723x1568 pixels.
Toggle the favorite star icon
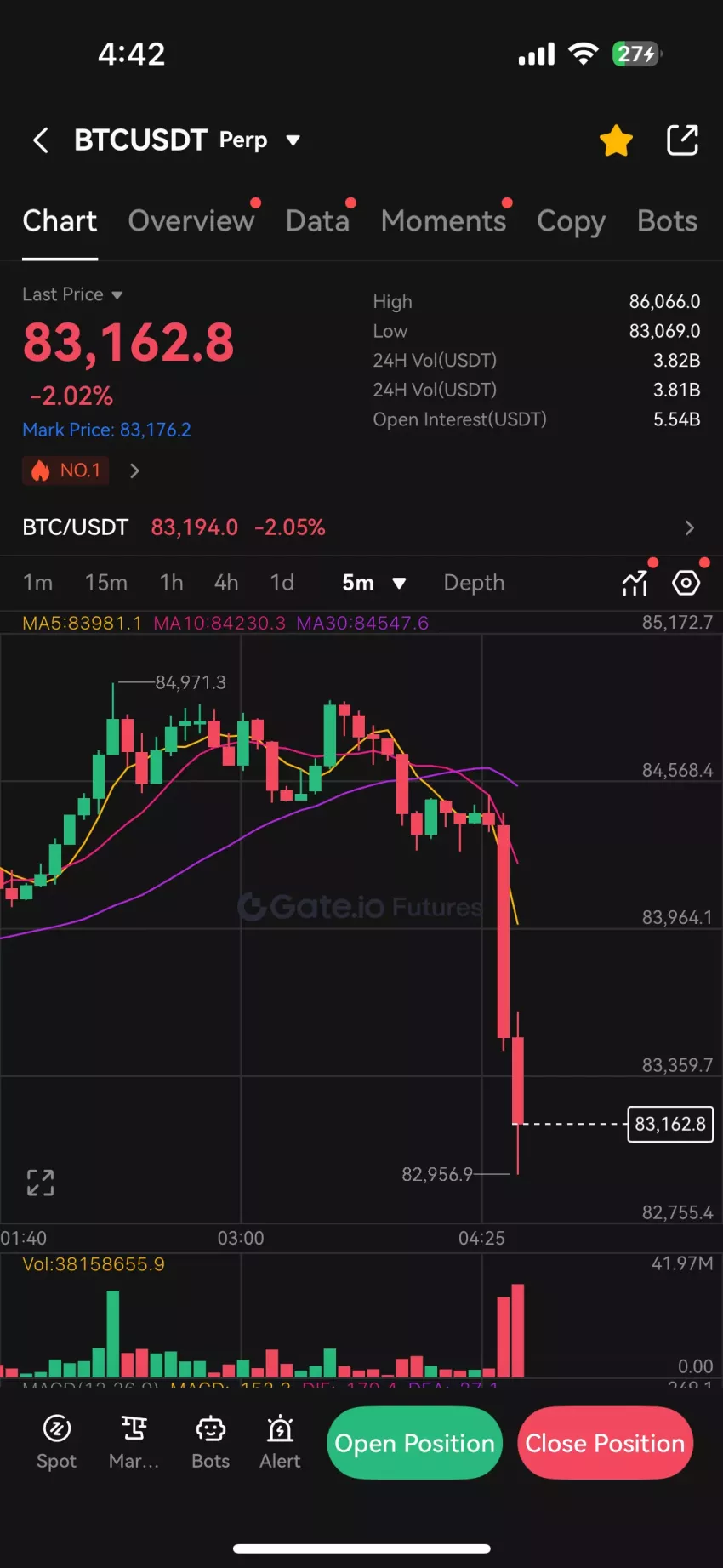pyautogui.click(x=616, y=140)
